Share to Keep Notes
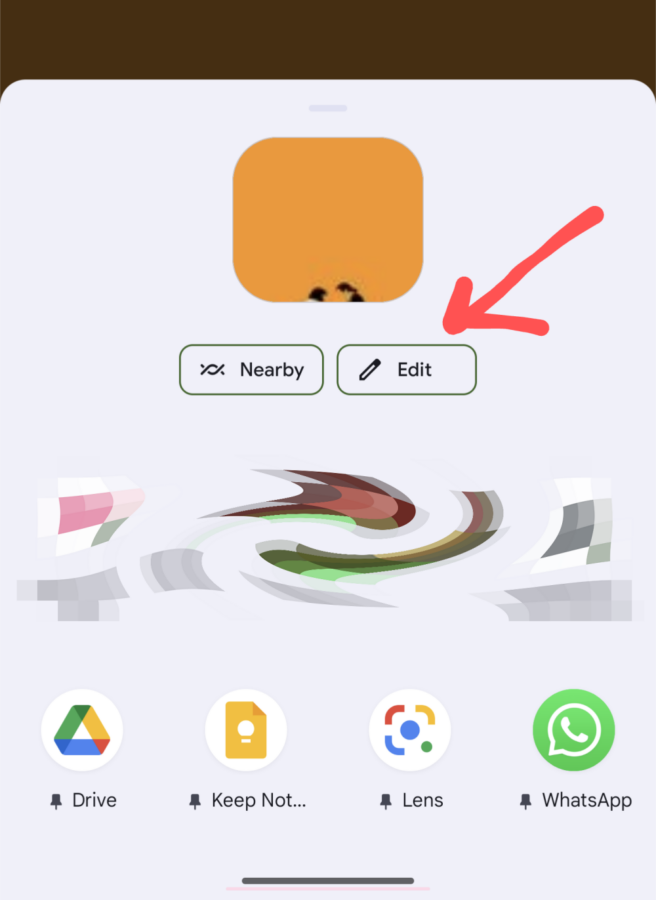 coord(246,731)
